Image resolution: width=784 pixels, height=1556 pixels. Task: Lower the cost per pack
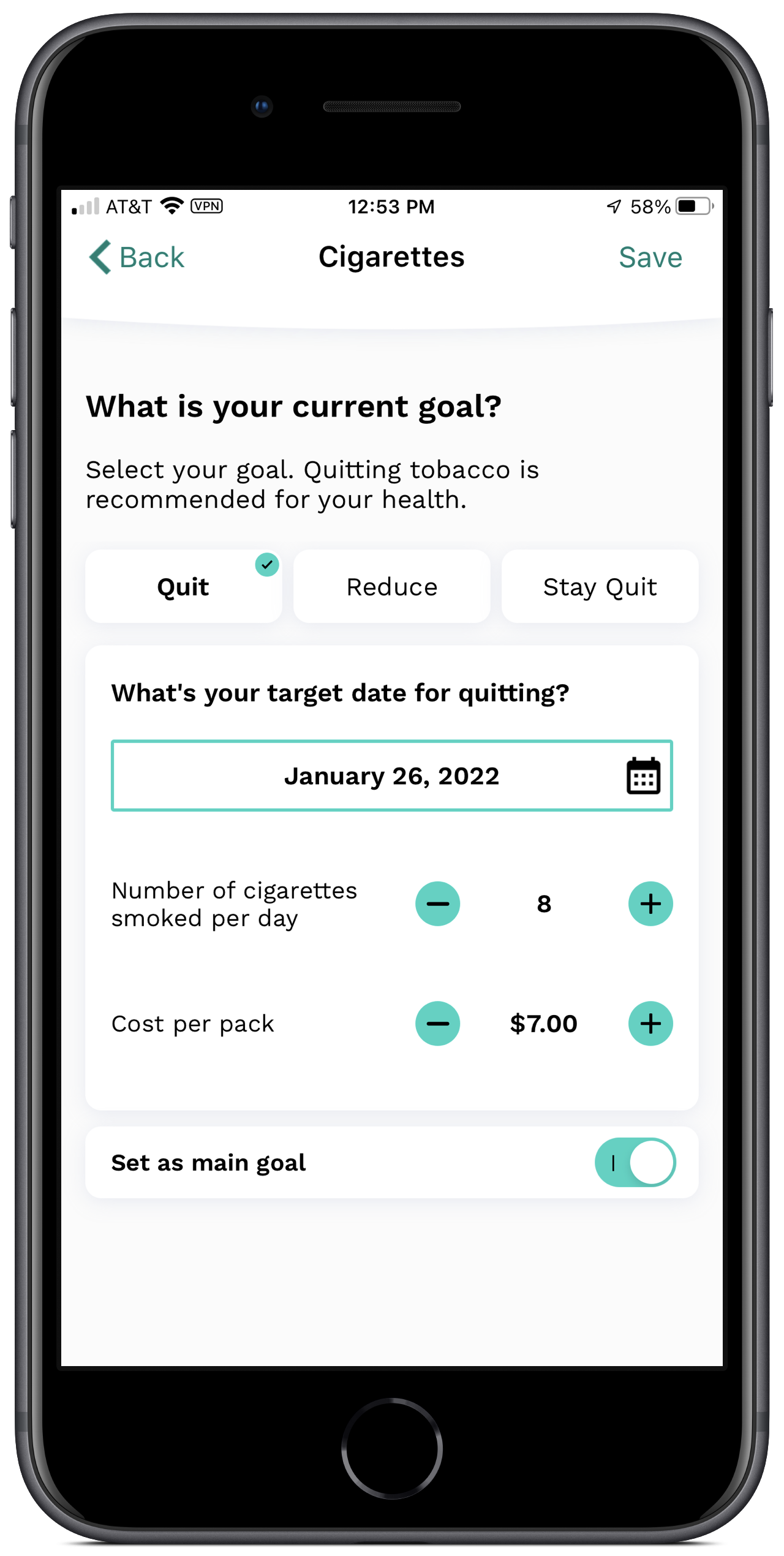pos(438,1023)
